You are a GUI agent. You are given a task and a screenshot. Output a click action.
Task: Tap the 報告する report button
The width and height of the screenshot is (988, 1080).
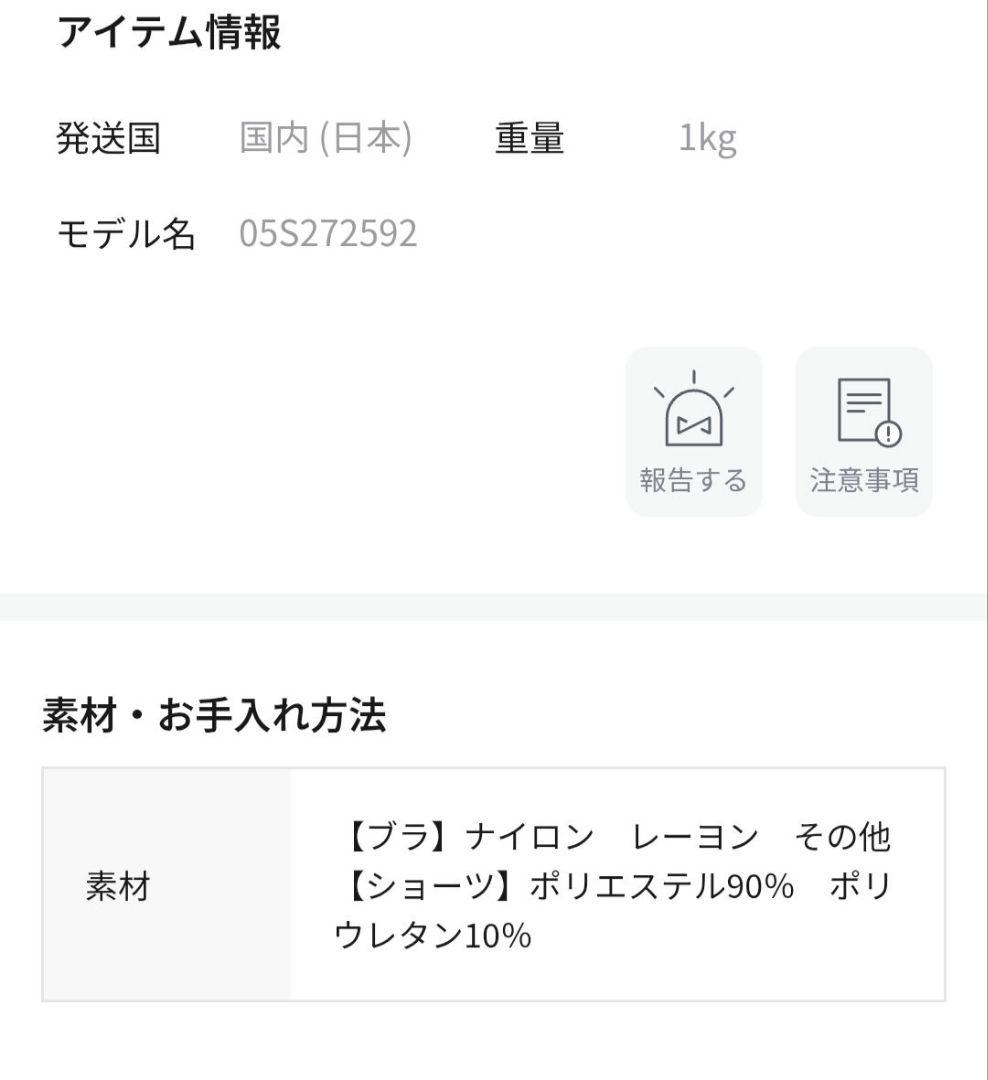pos(694,432)
